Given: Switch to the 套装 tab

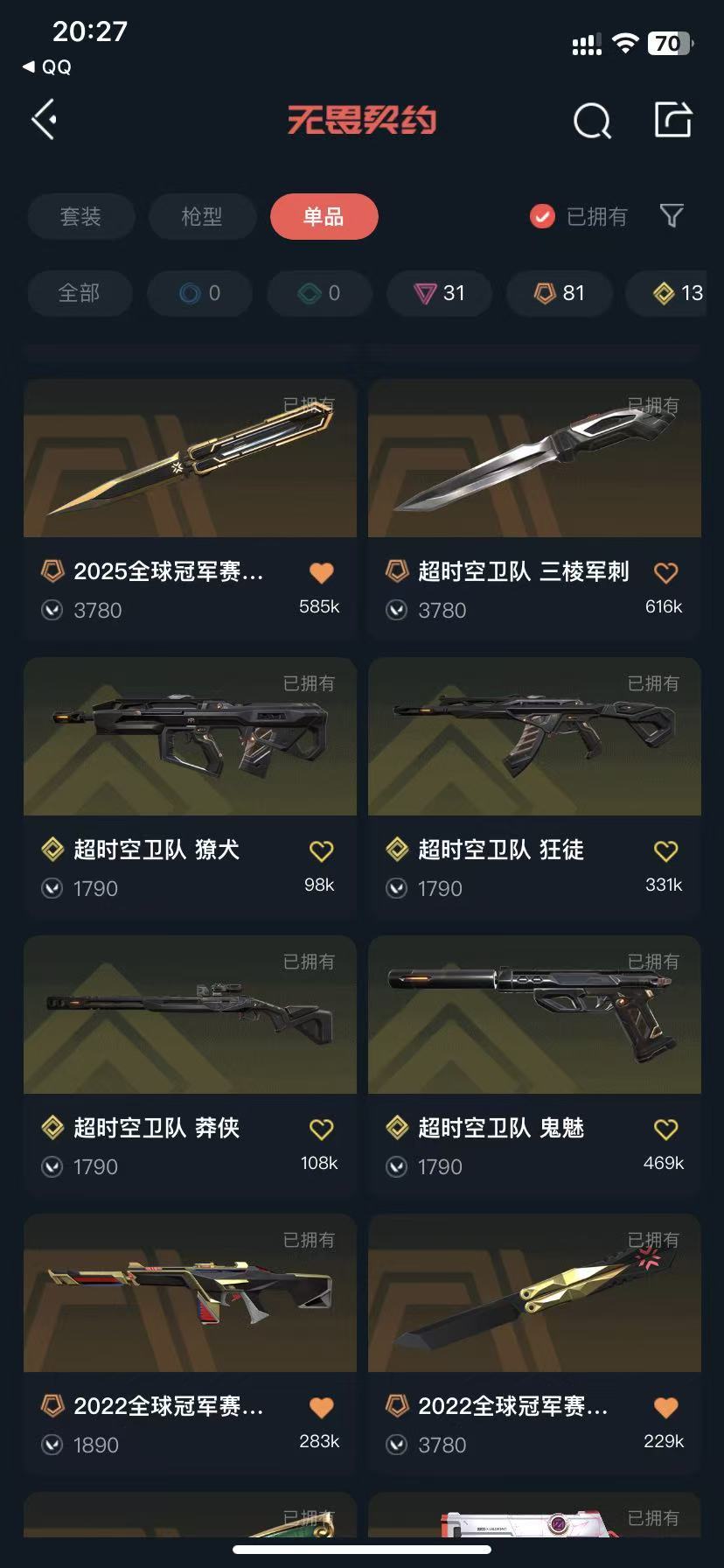Looking at the screenshot, I should [x=80, y=216].
